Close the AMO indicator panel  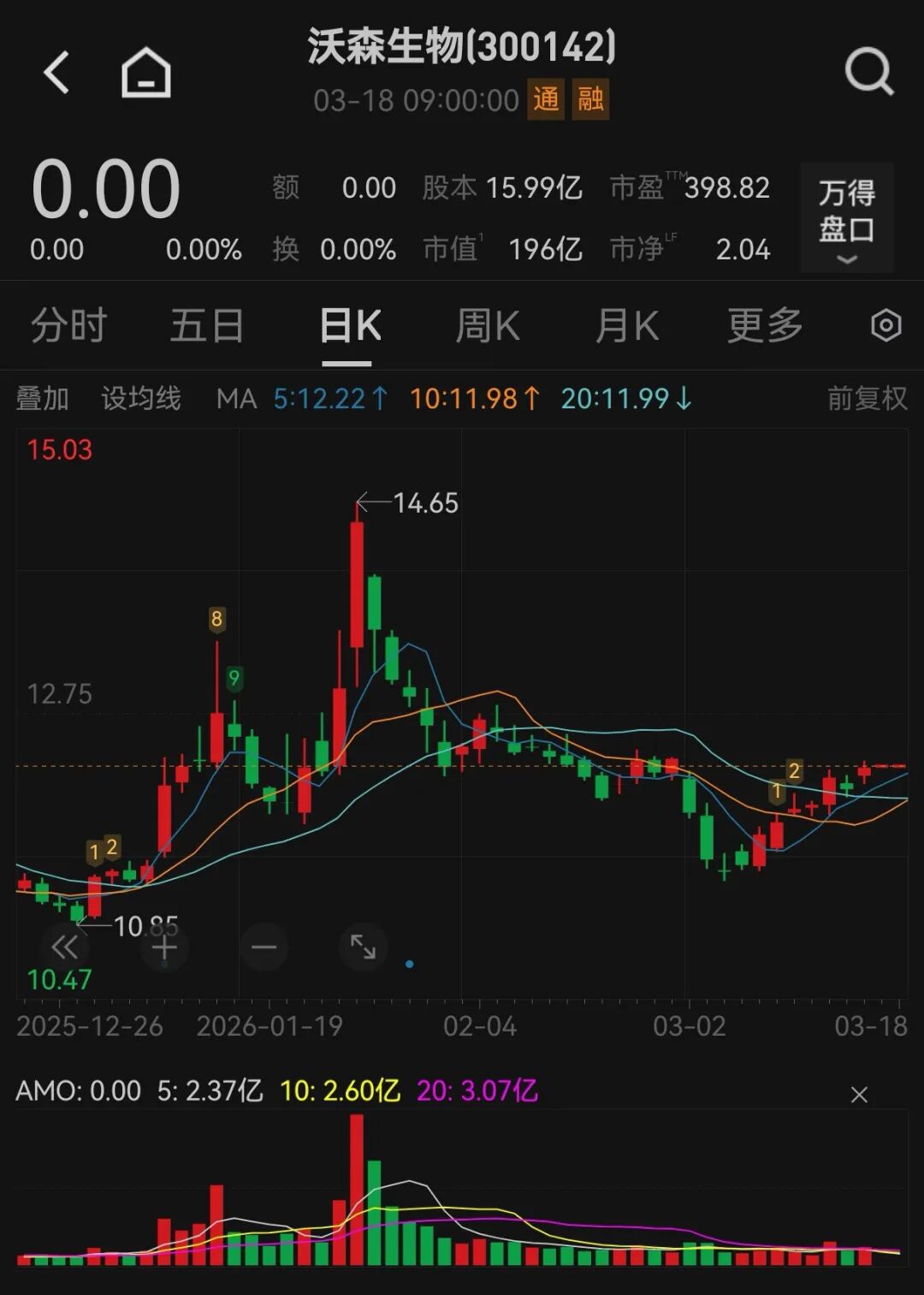click(x=859, y=1095)
